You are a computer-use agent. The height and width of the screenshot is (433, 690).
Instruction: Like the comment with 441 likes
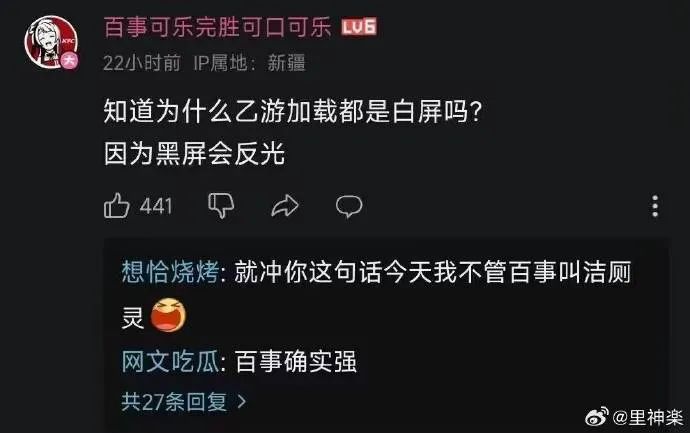[118, 206]
